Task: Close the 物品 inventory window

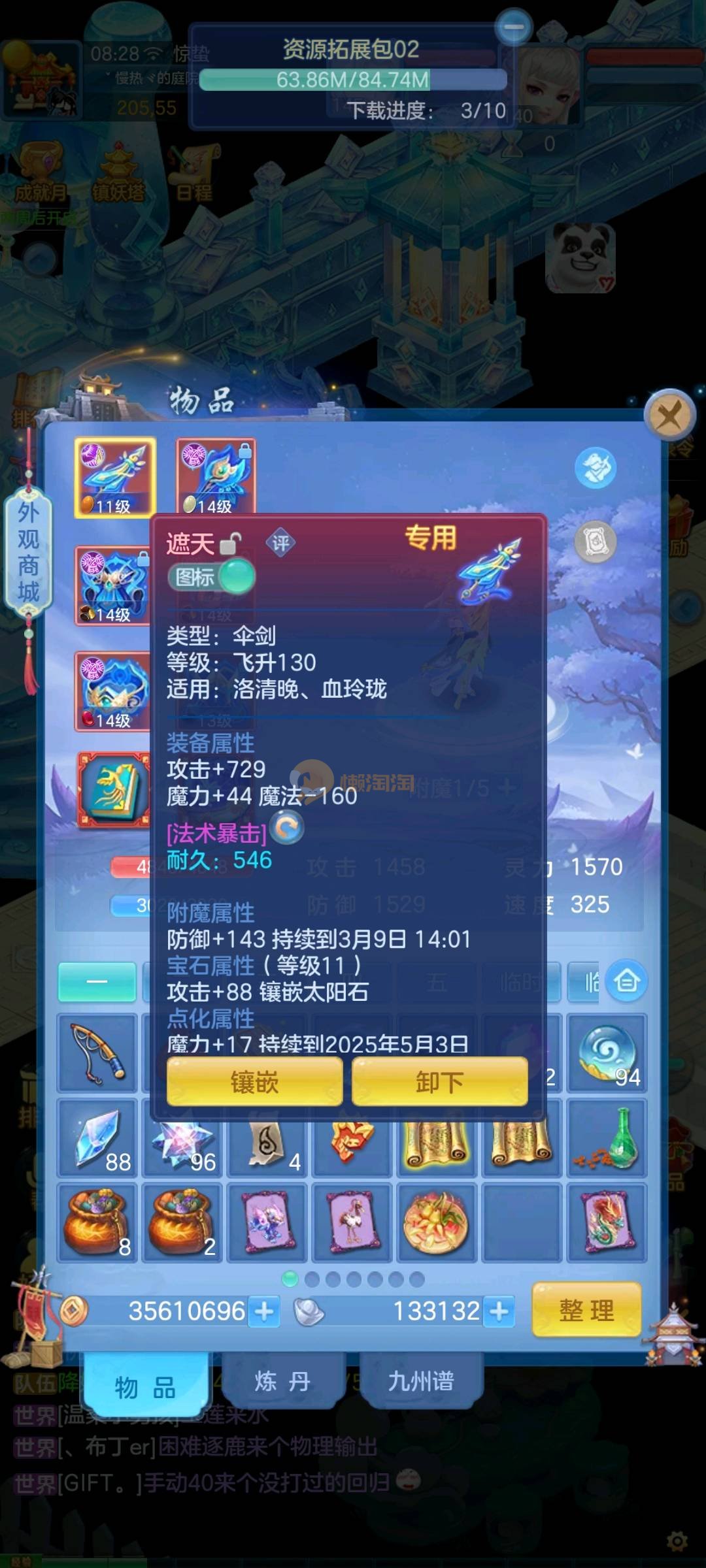Action: pos(669,416)
